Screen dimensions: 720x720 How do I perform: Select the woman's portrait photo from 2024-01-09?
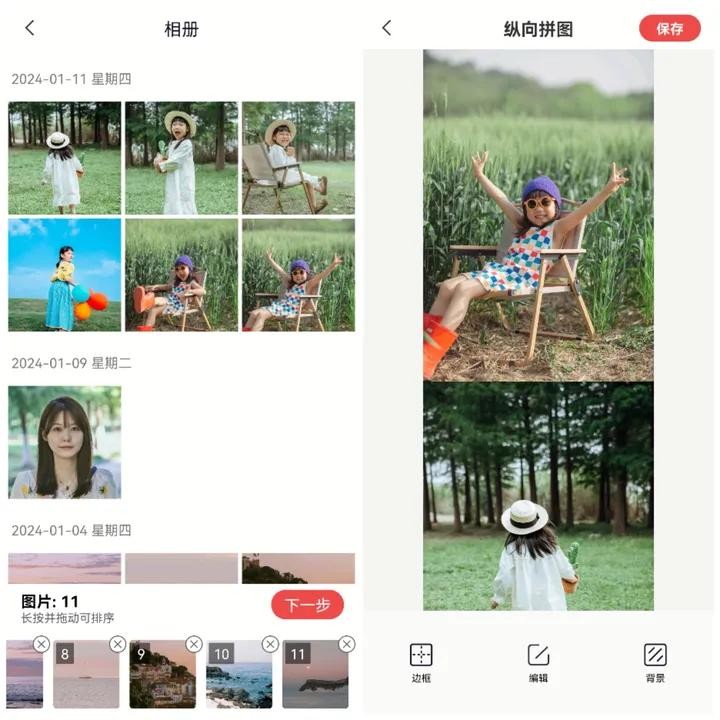[64, 442]
